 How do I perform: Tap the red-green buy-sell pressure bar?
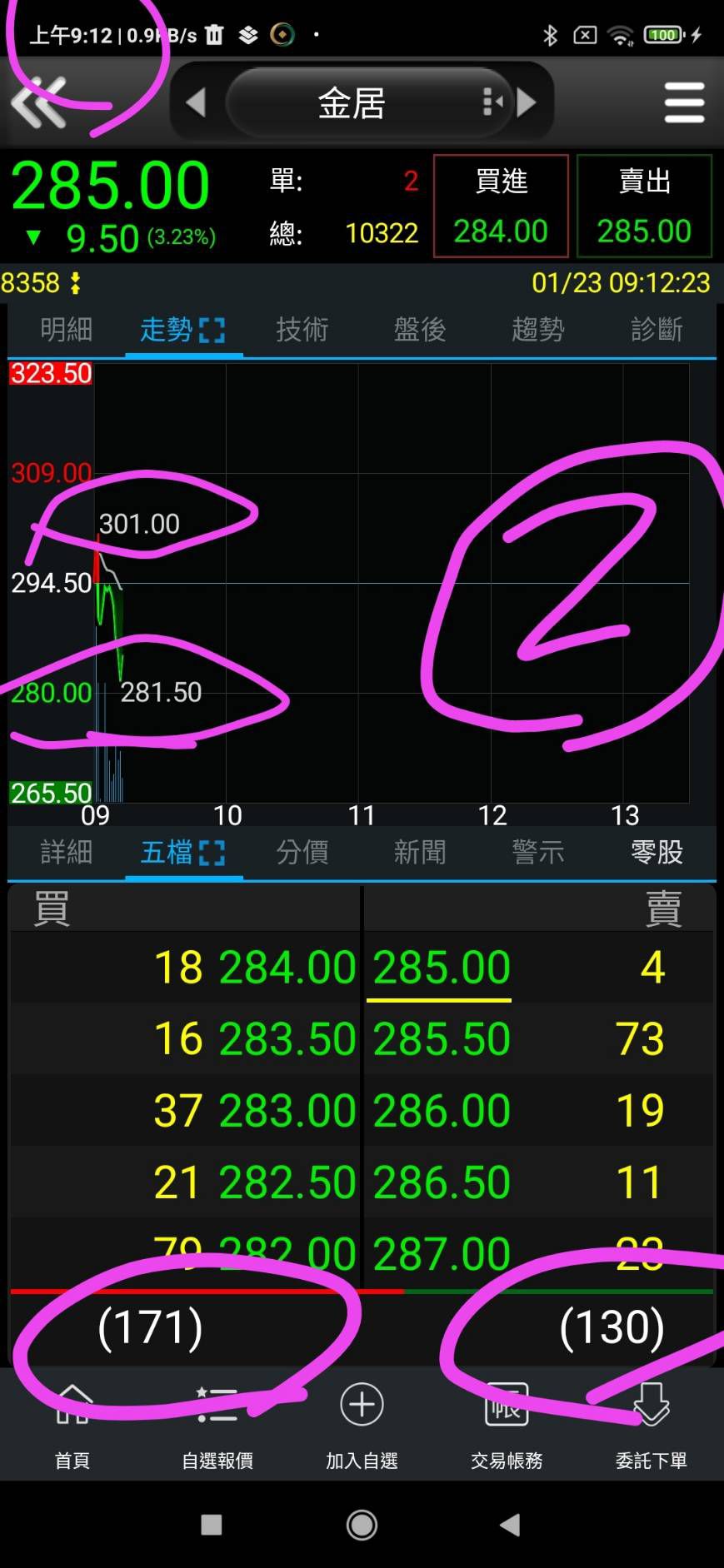coord(361,1290)
